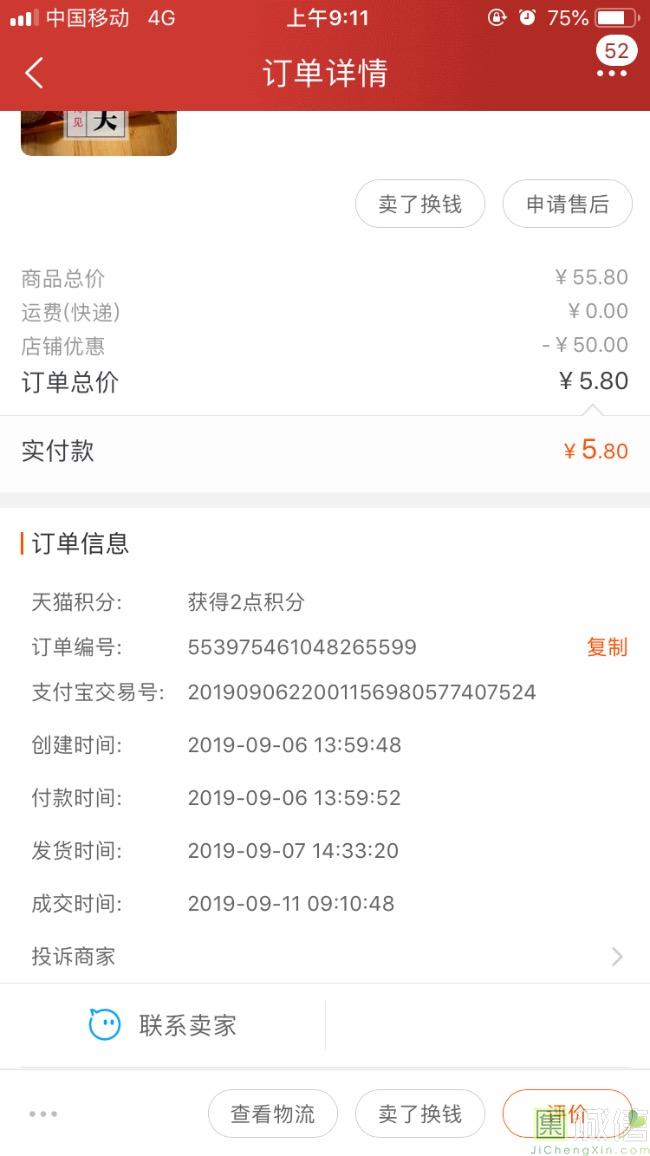
Task: Go back from order details
Action: coord(35,73)
